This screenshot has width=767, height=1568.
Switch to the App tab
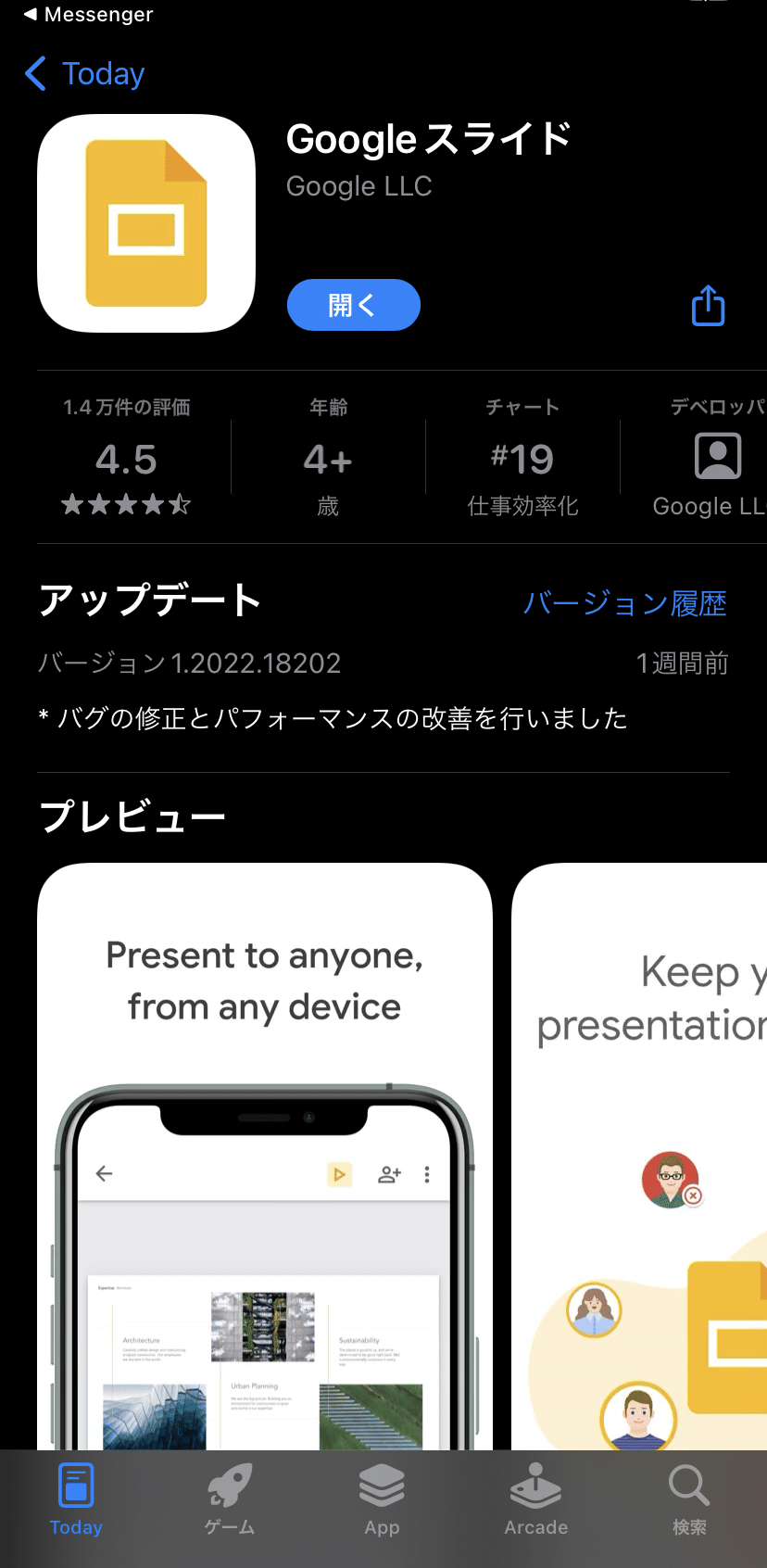pyautogui.click(x=382, y=1500)
